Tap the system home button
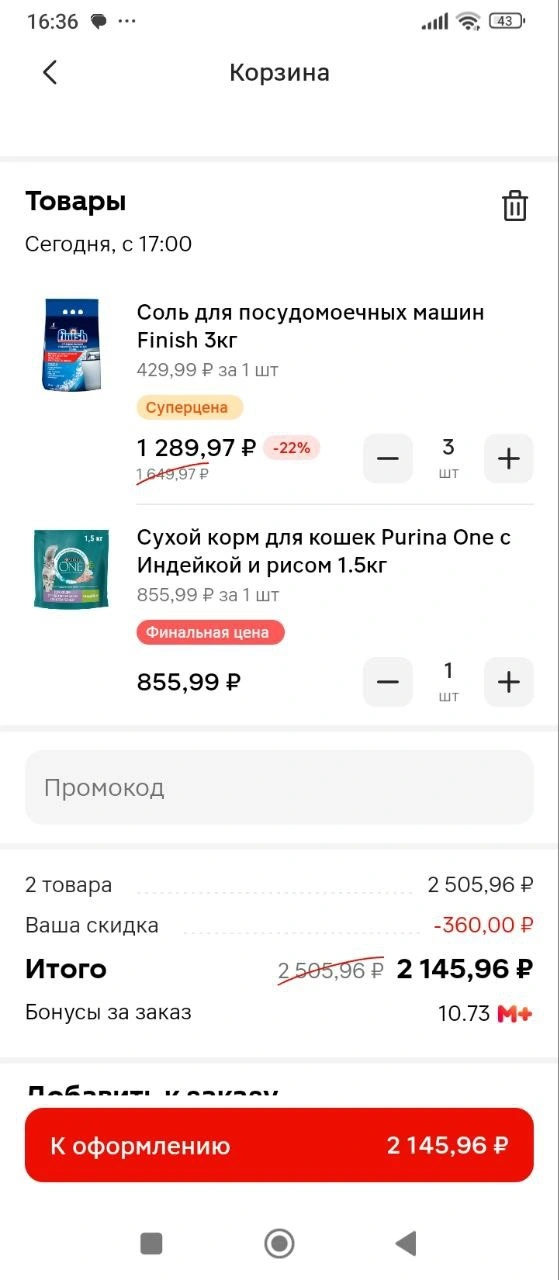 [x=279, y=1243]
